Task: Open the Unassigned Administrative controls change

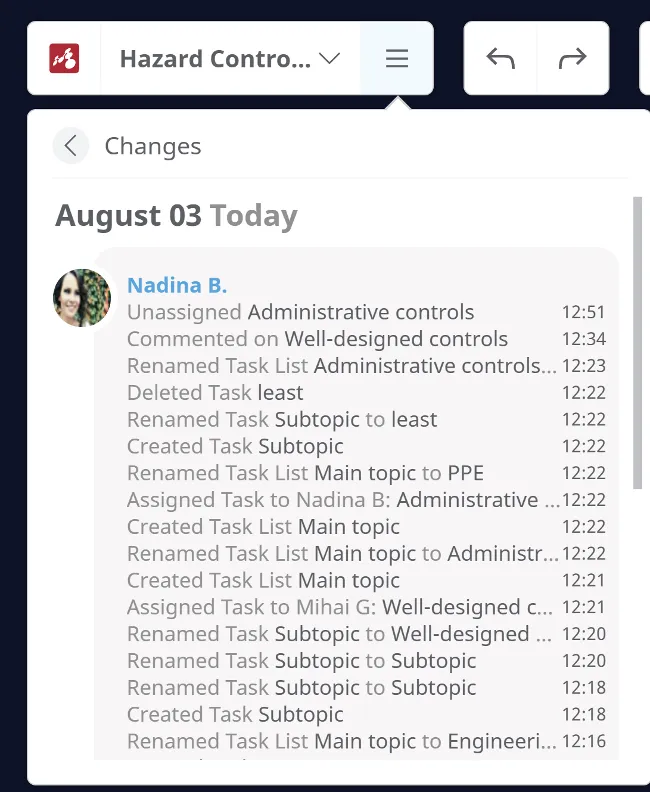Action: point(300,312)
